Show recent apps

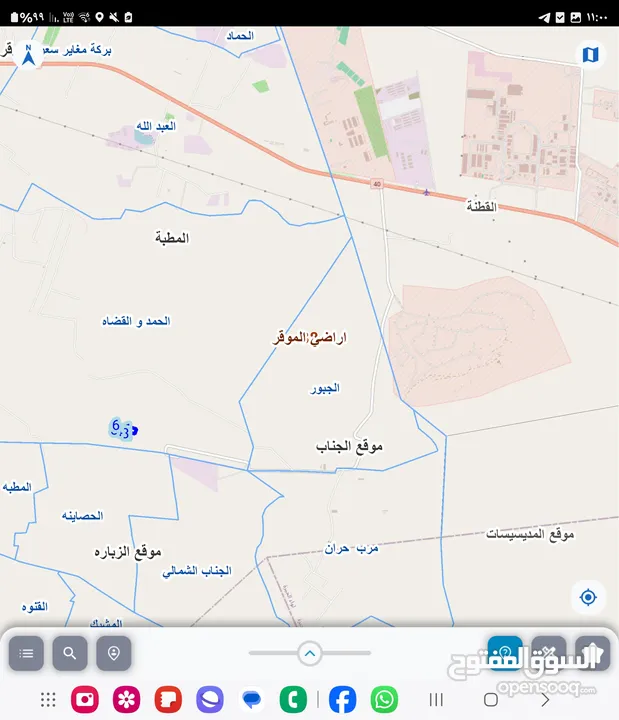tap(436, 699)
